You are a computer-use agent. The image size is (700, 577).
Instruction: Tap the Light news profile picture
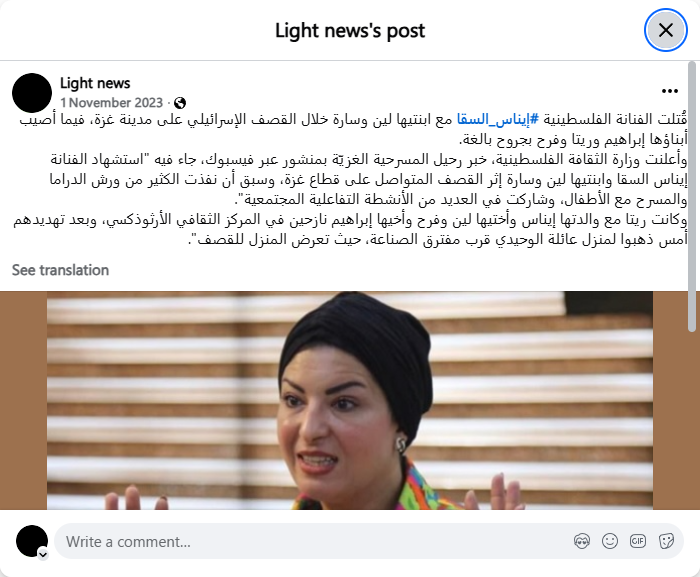click(x=32, y=92)
